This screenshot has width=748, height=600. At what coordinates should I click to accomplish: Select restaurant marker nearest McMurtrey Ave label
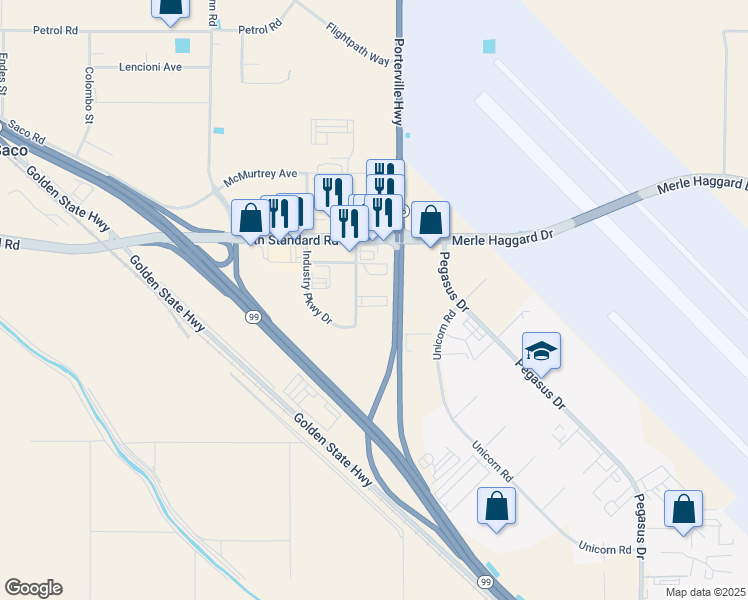(333, 193)
